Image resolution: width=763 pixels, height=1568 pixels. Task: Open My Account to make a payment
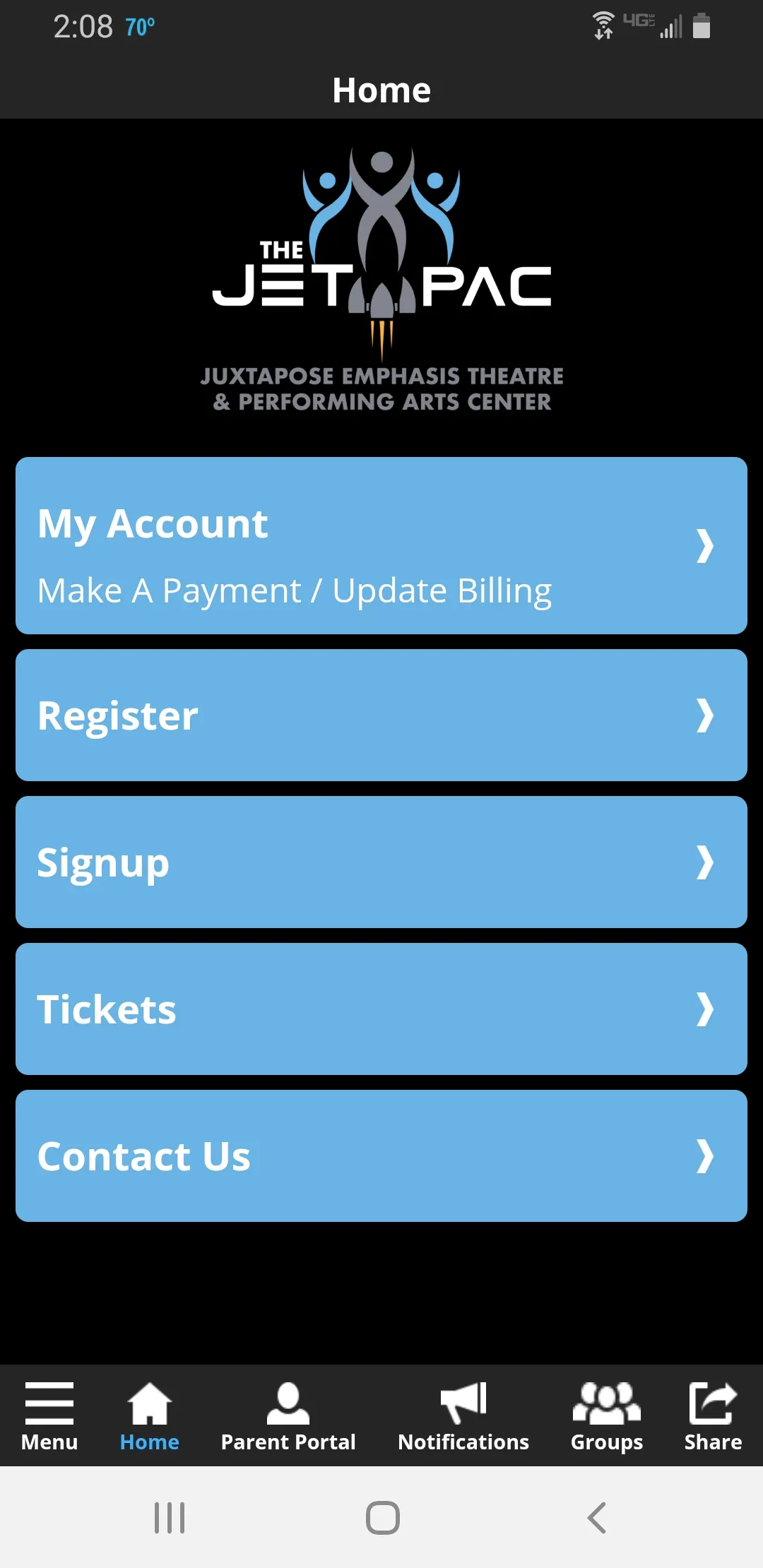coord(381,545)
